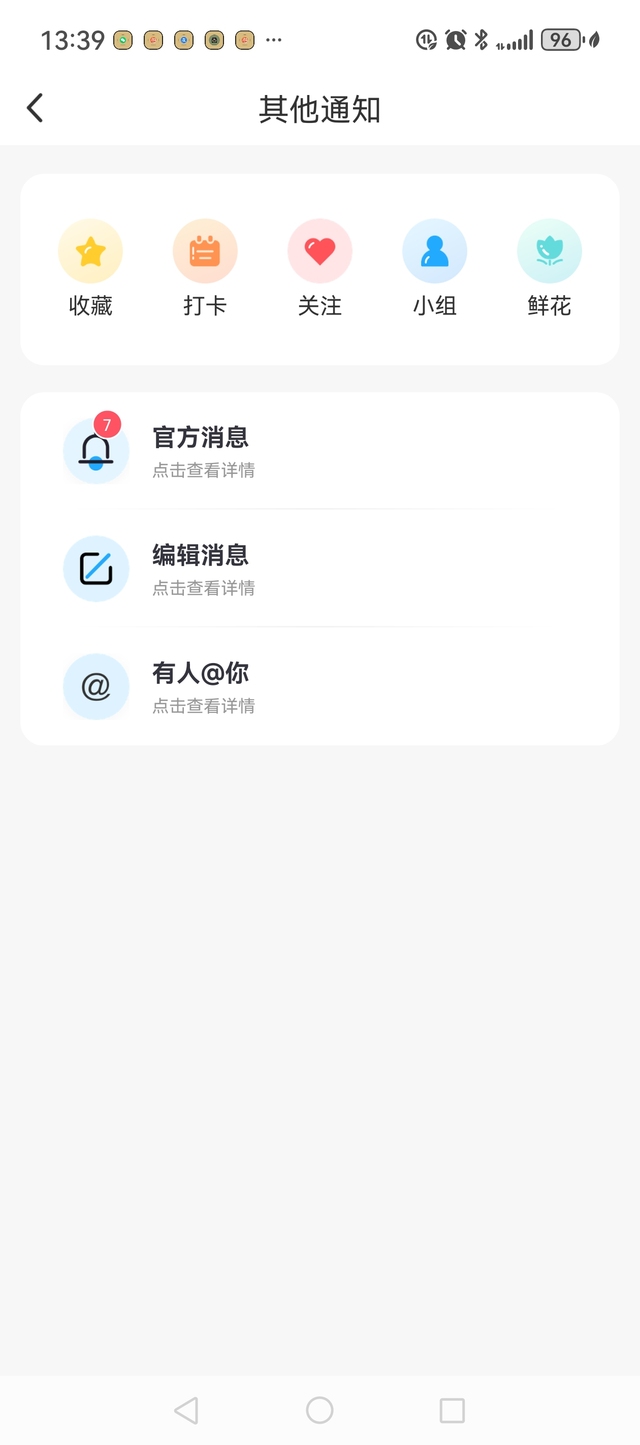The height and width of the screenshot is (1445, 640).
Task: Tap the system home button
Action: tap(320, 1410)
